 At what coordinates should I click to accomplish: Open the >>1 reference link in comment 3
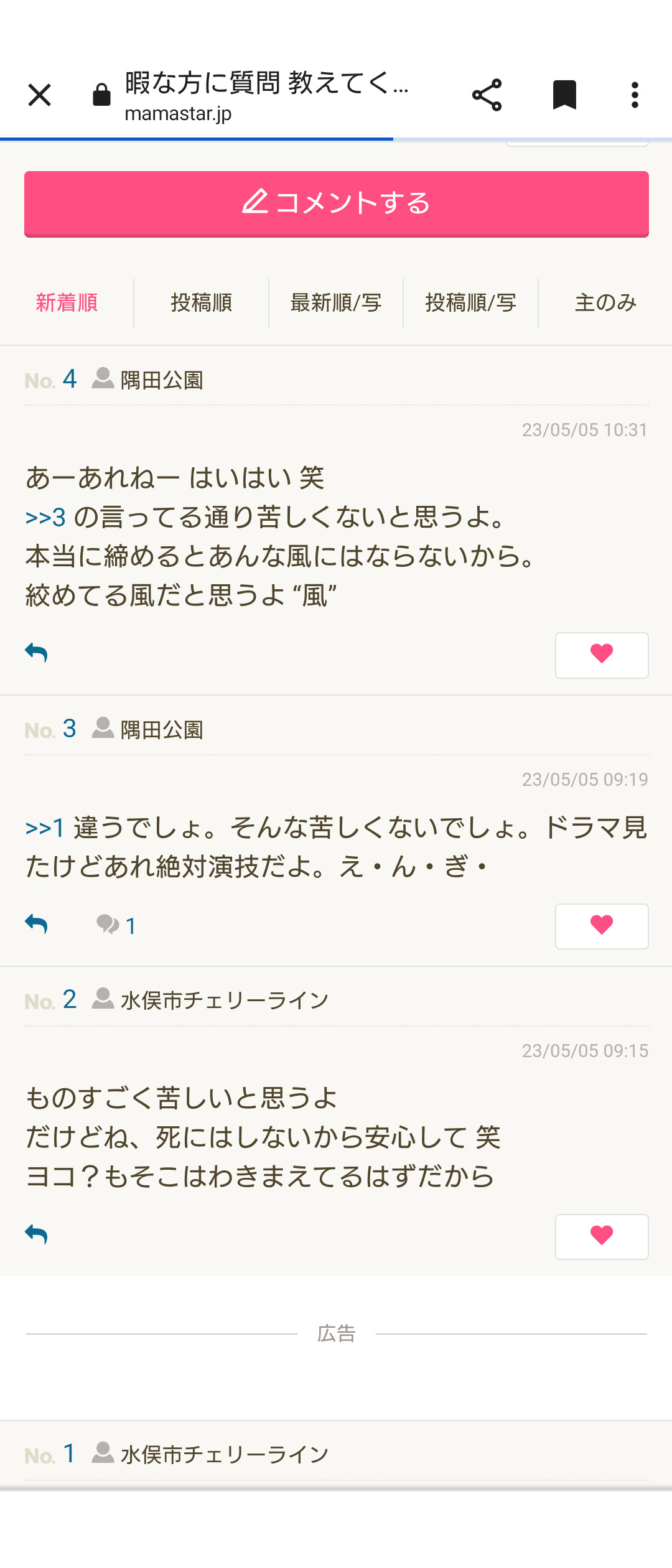click(x=45, y=828)
